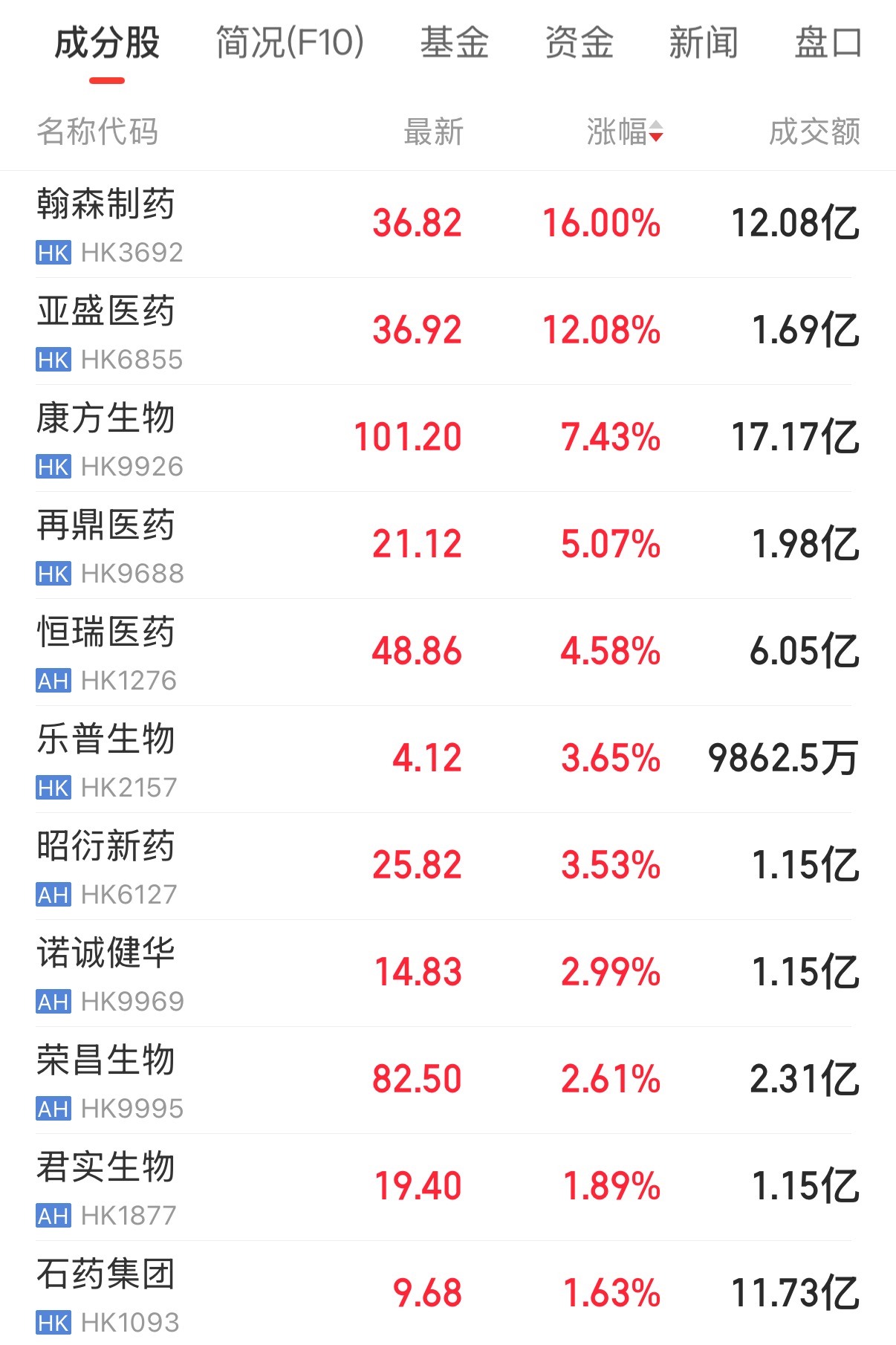
Task: Switch to the 简况(F10) tab
Action: 290,42
